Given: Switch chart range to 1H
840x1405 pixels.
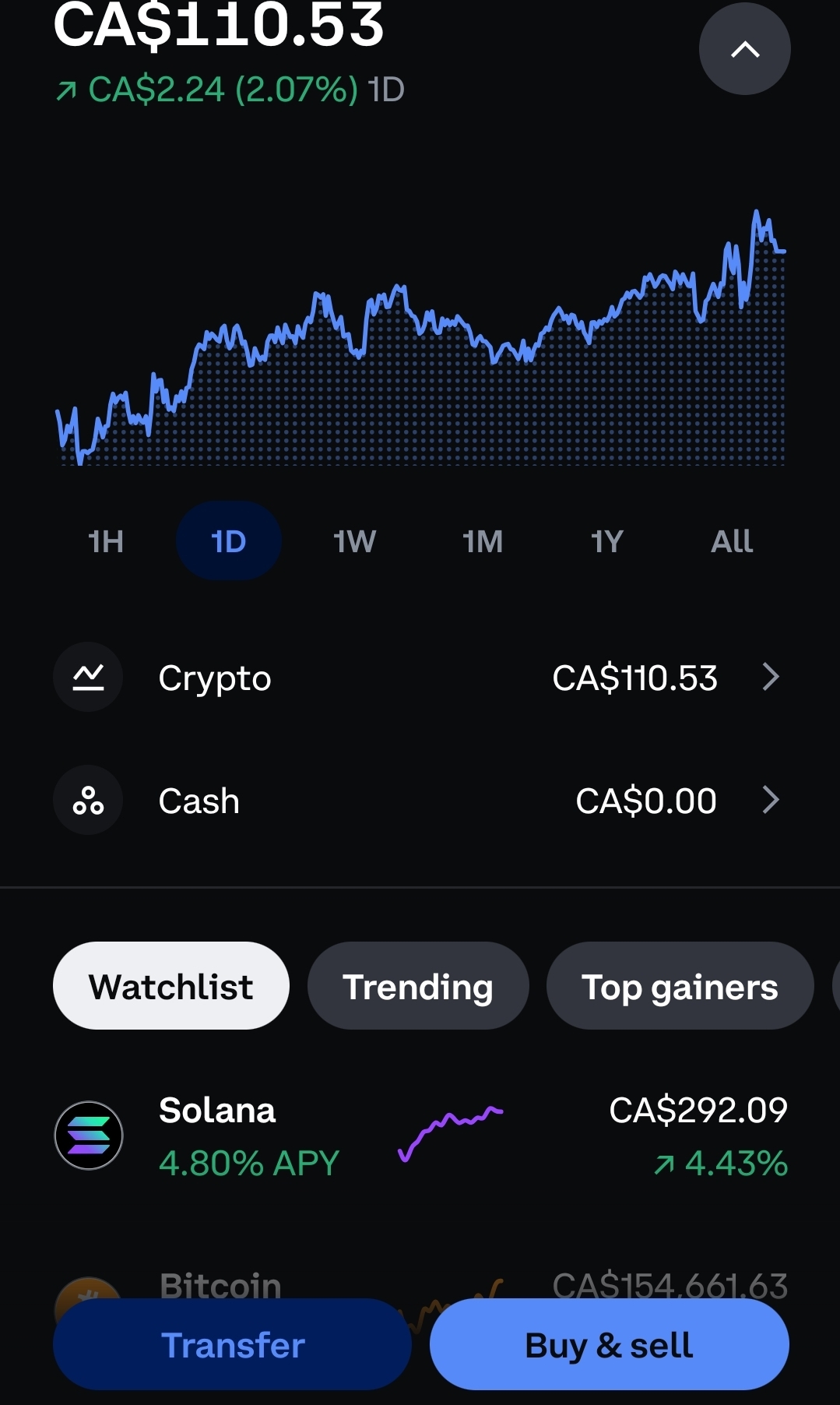Looking at the screenshot, I should coord(106,541).
